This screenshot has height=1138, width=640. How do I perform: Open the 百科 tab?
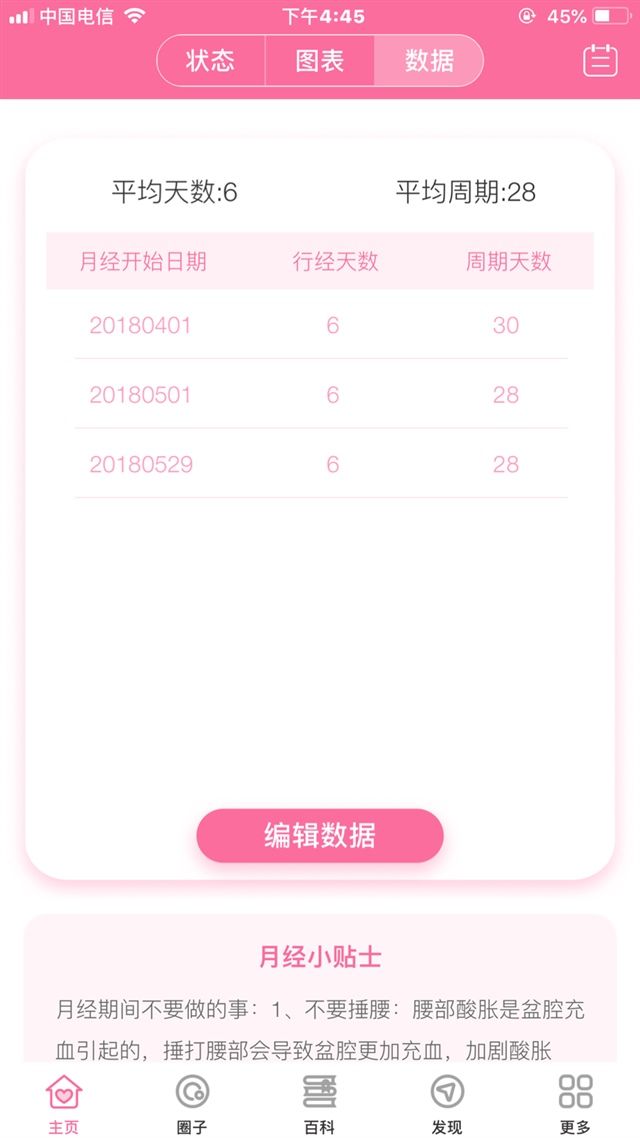point(320,1103)
